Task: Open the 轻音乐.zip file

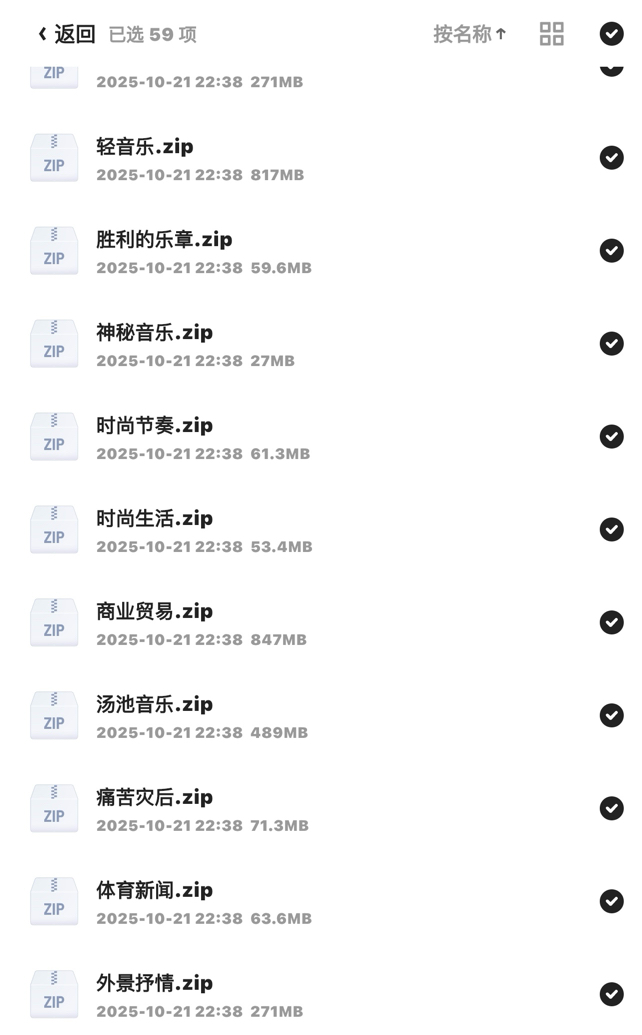Action: click(x=145, y=147)
